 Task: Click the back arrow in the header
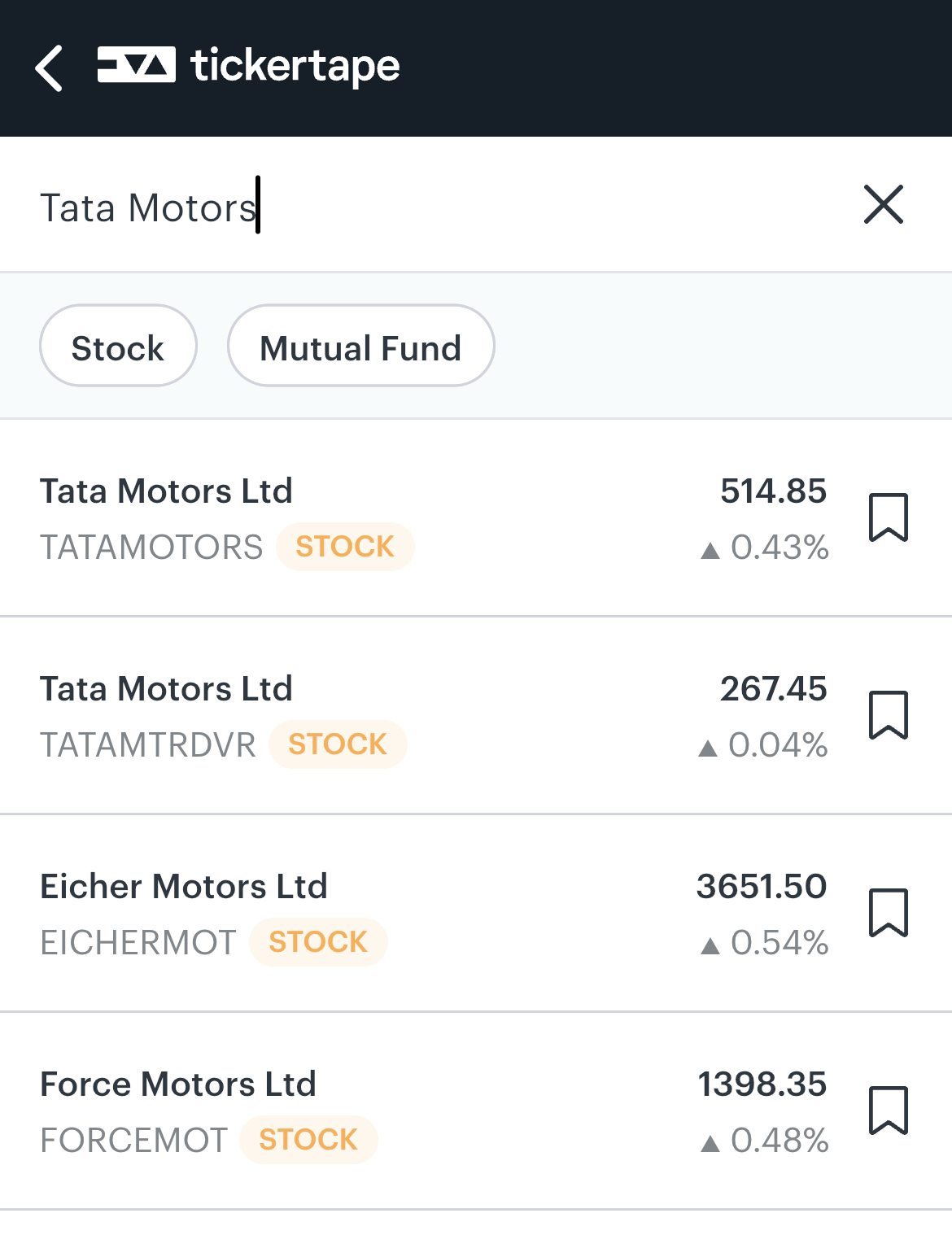tap(50, 68)
